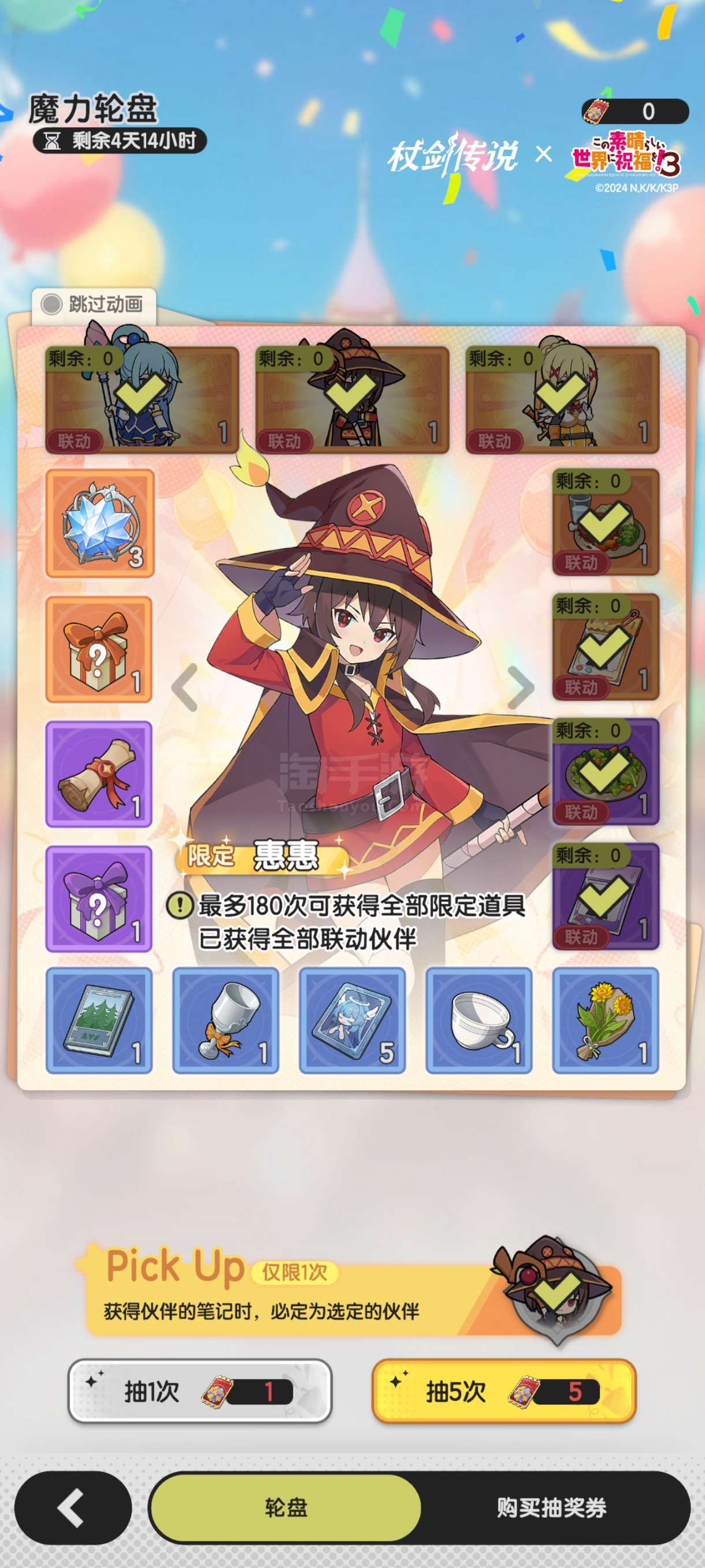705x1568 pixels.
Task: Draw once with 抽1次 button
Action: point(199,1392)
